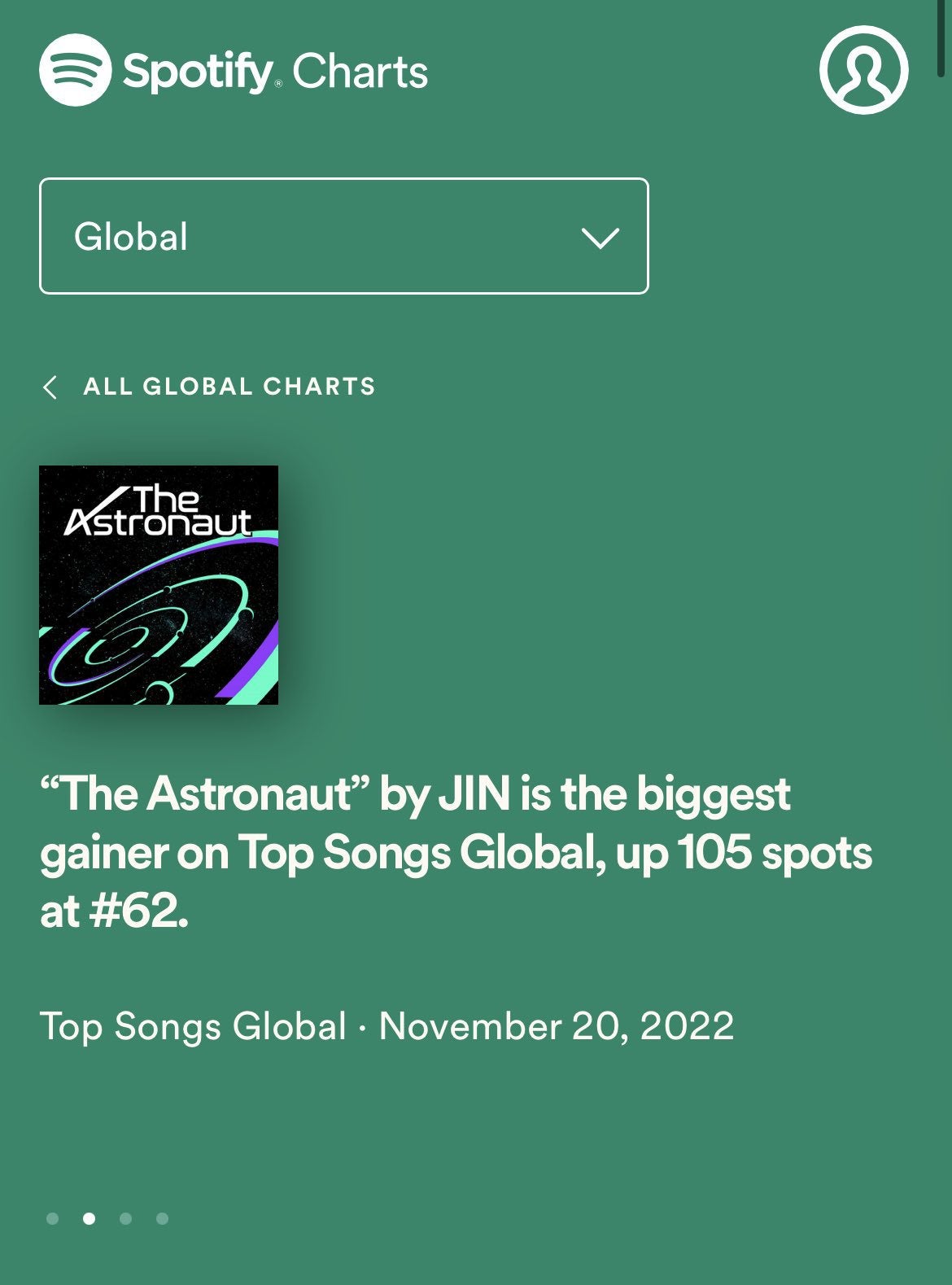This screenshot has width=952, height=1285.
Task: Click the back chevron beside ALL GLOBAL CHARTS
Action: click(x=49, y=387)
